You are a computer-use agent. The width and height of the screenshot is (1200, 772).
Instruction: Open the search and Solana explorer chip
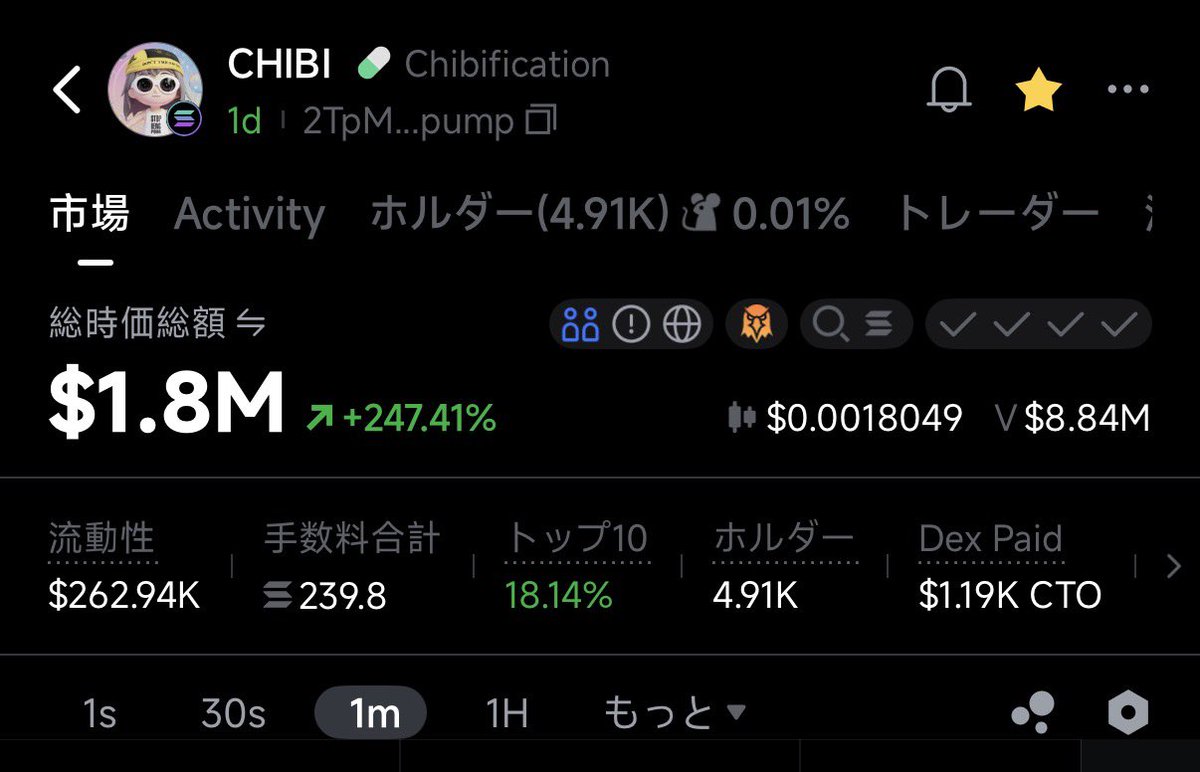(856, 324)
